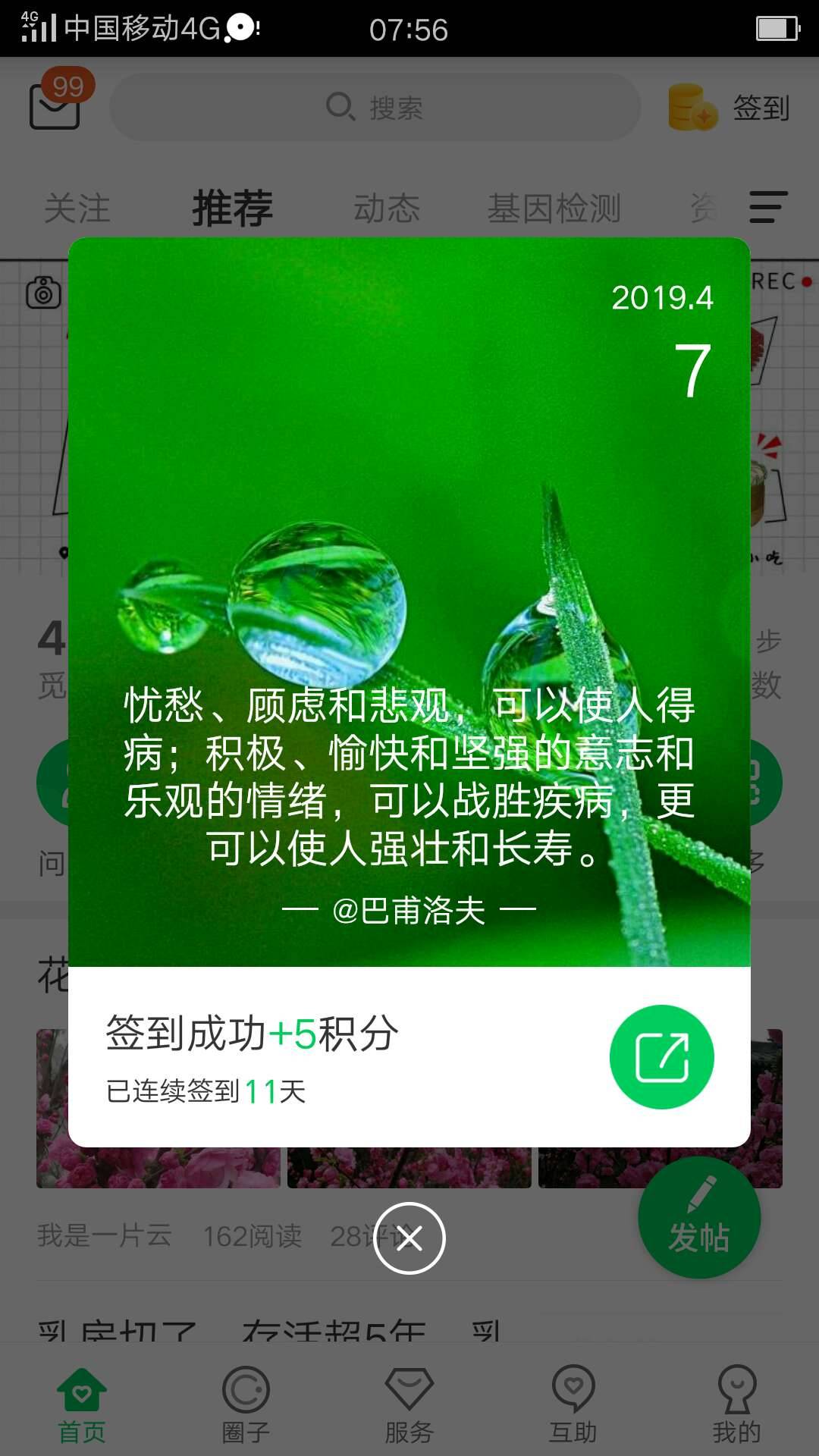Open the channel list hamburger icon
The width and height of the screenshot is (819, 1456).
pos(767,206)
